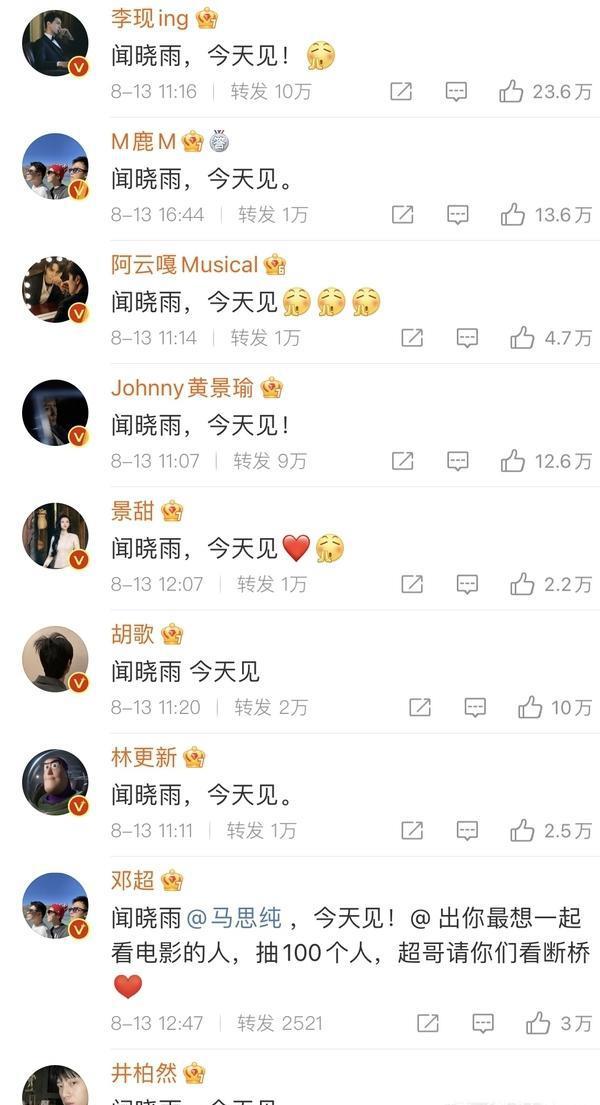Repost 林更新's post via share icon
The image size is (600, 1105).
point(412,830)
